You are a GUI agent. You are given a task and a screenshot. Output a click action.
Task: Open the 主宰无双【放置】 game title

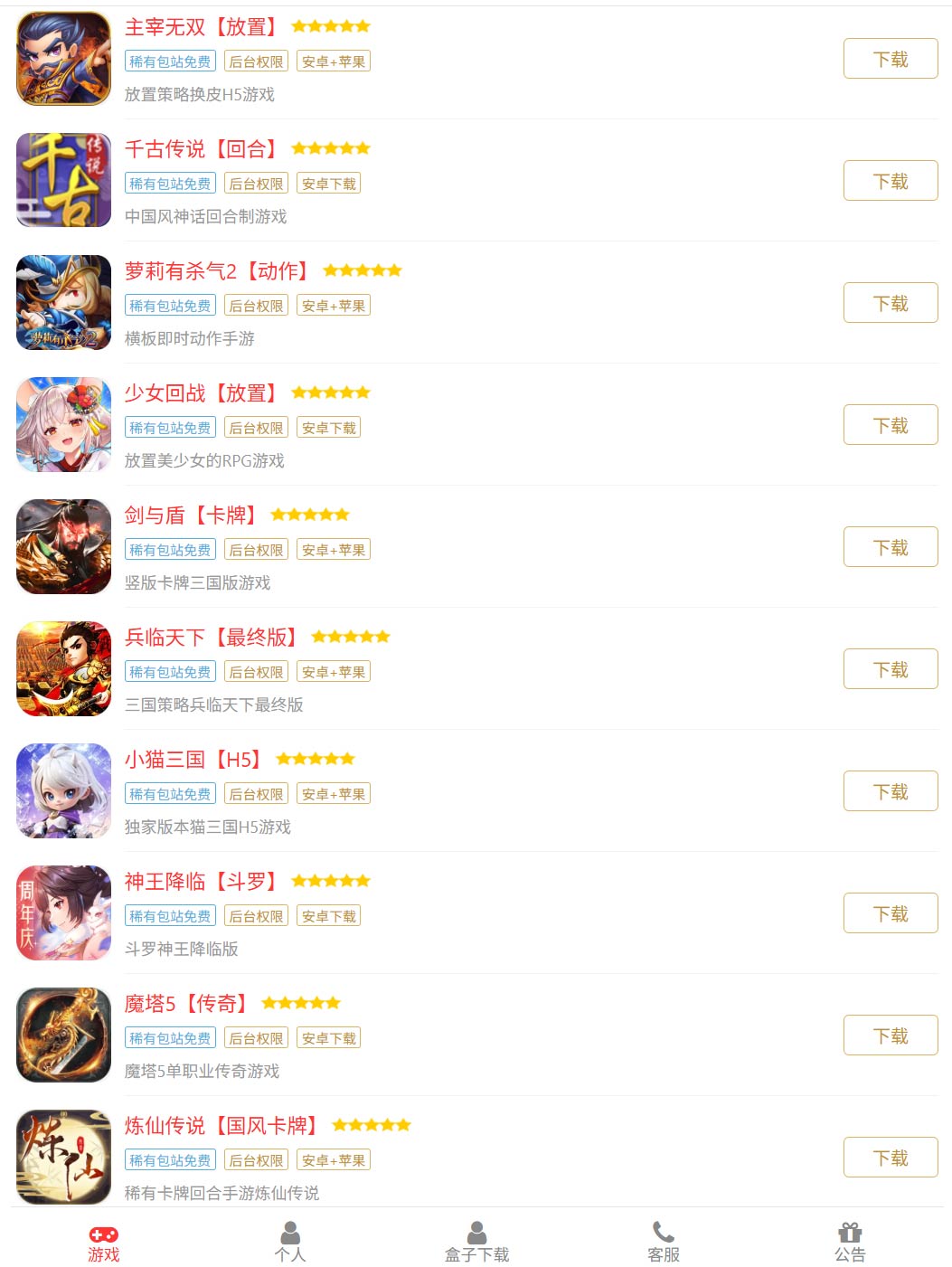(x=201, y=27)
